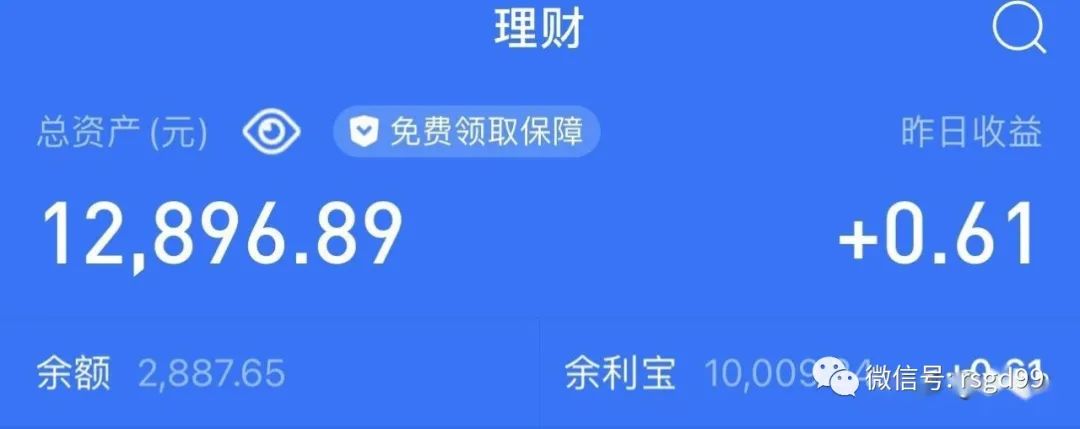The height and width of the screenshot is (429, 1080).
Task: Open the 余额 balance details
Action: (160, 374)
